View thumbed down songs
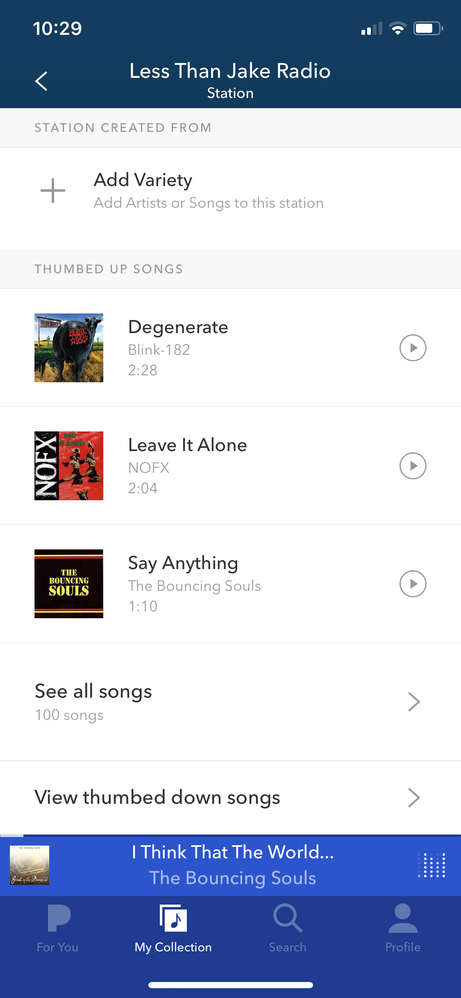 point(230,798)
